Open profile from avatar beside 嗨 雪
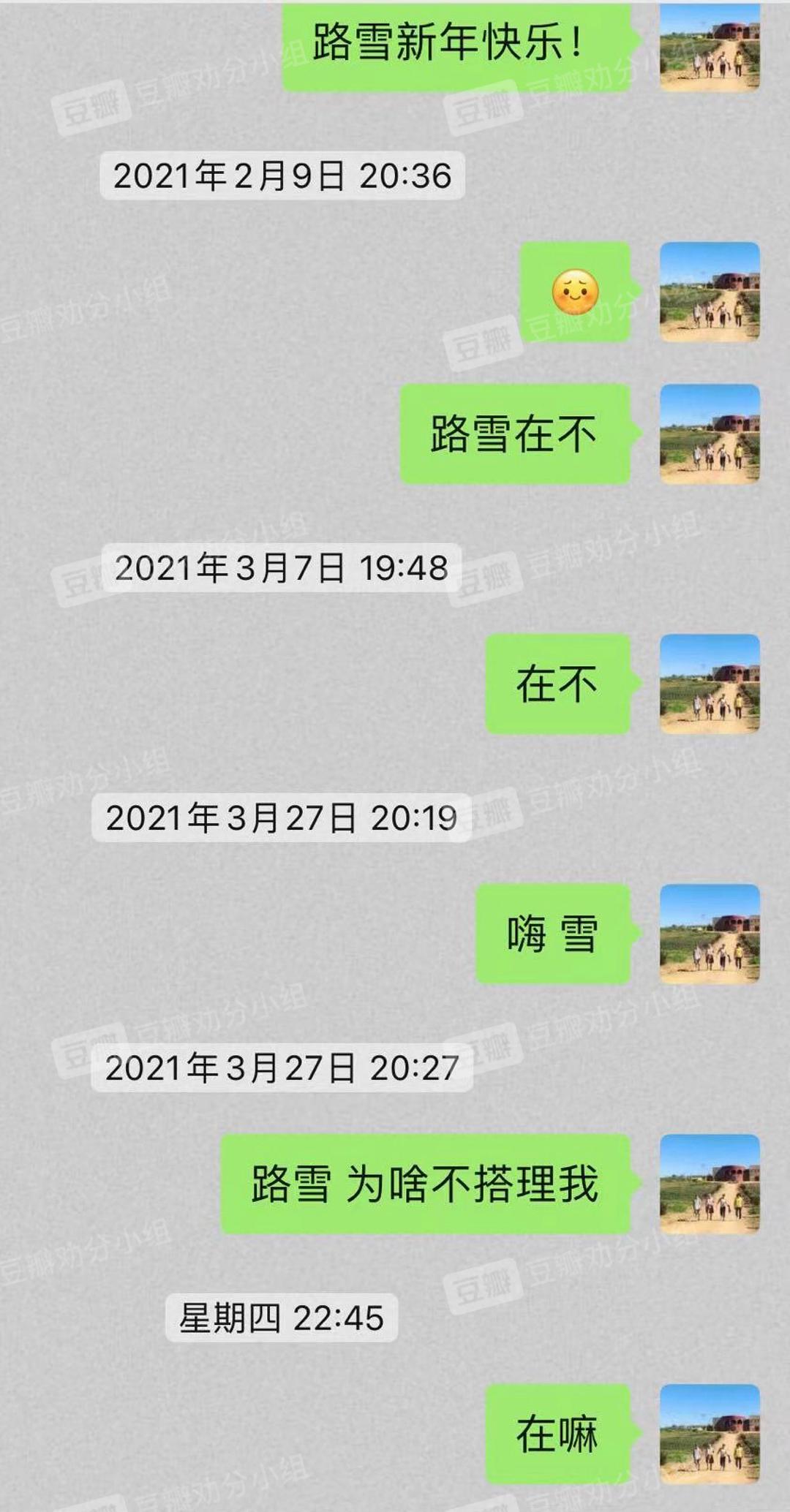 tap(710, 934)
